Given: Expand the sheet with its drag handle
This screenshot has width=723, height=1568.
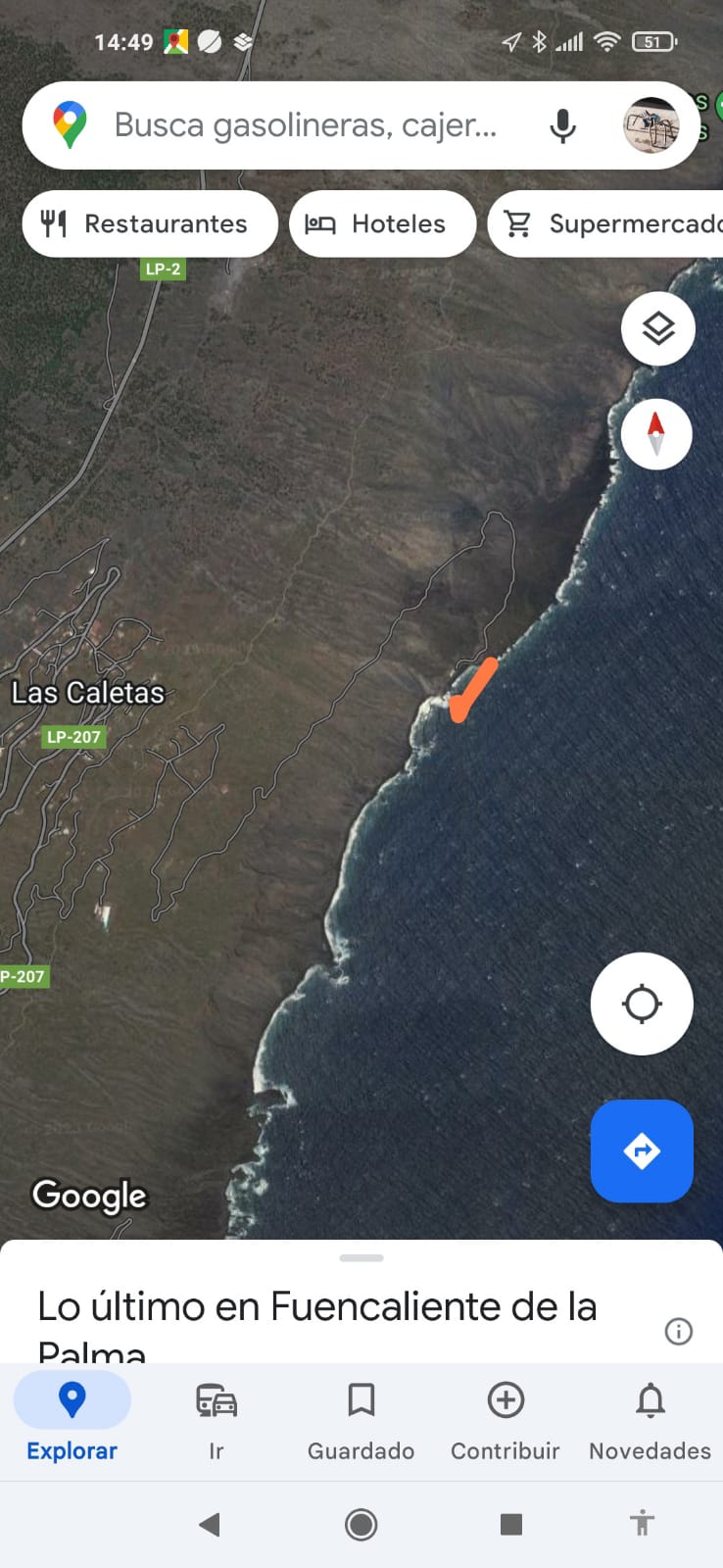Looking at the screenshot, I should [x=361, y=1257].
